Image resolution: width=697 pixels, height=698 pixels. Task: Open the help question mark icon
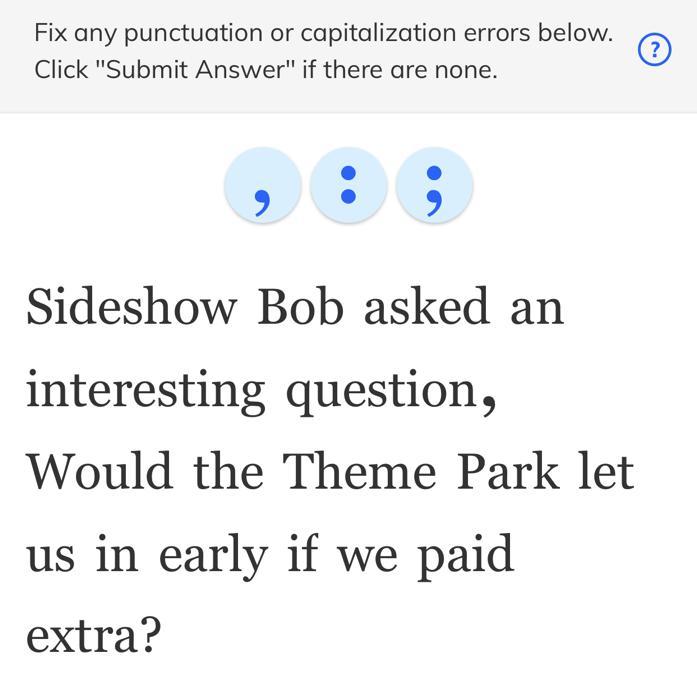[654, 49]
